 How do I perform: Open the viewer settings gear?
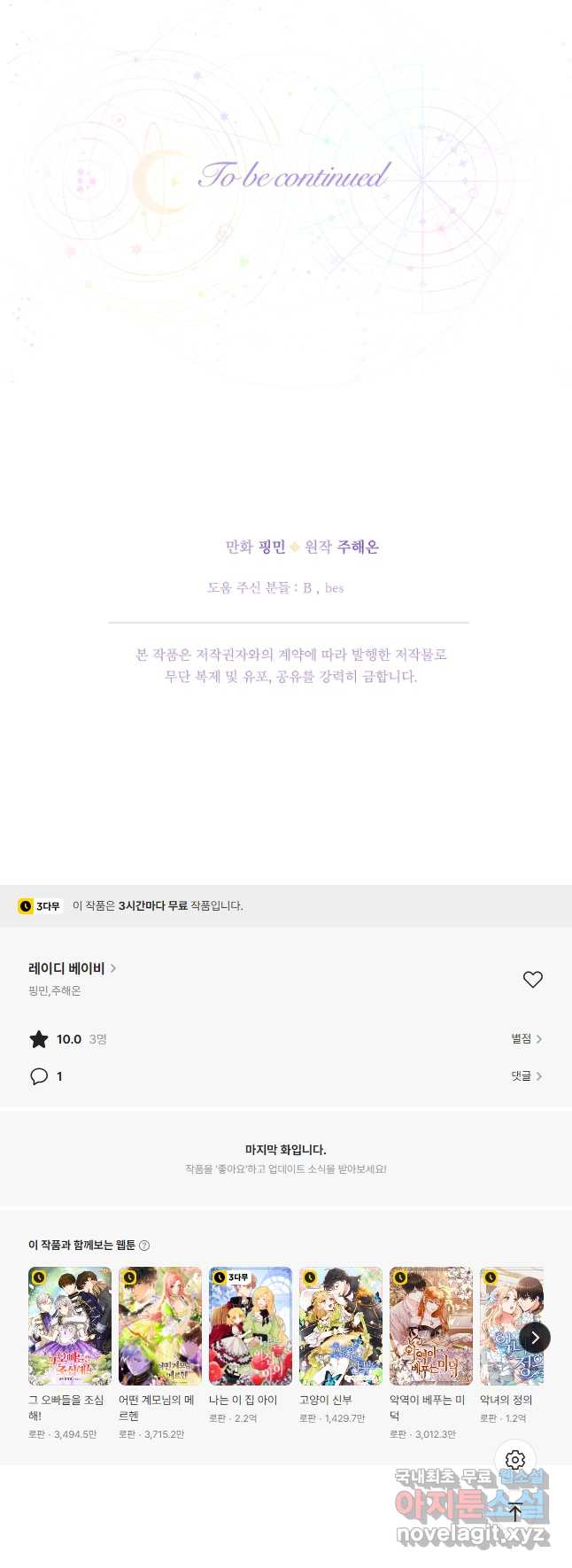[515, 1459]
